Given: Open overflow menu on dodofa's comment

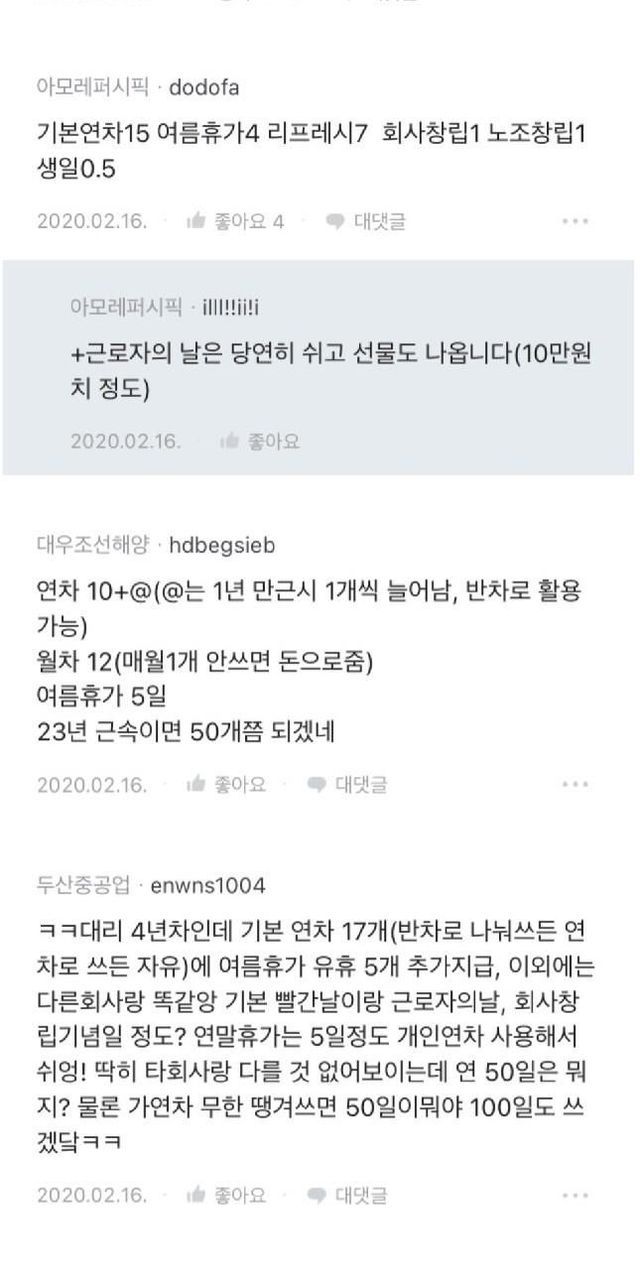Looking at the screenshot, I should pos(575,221).
